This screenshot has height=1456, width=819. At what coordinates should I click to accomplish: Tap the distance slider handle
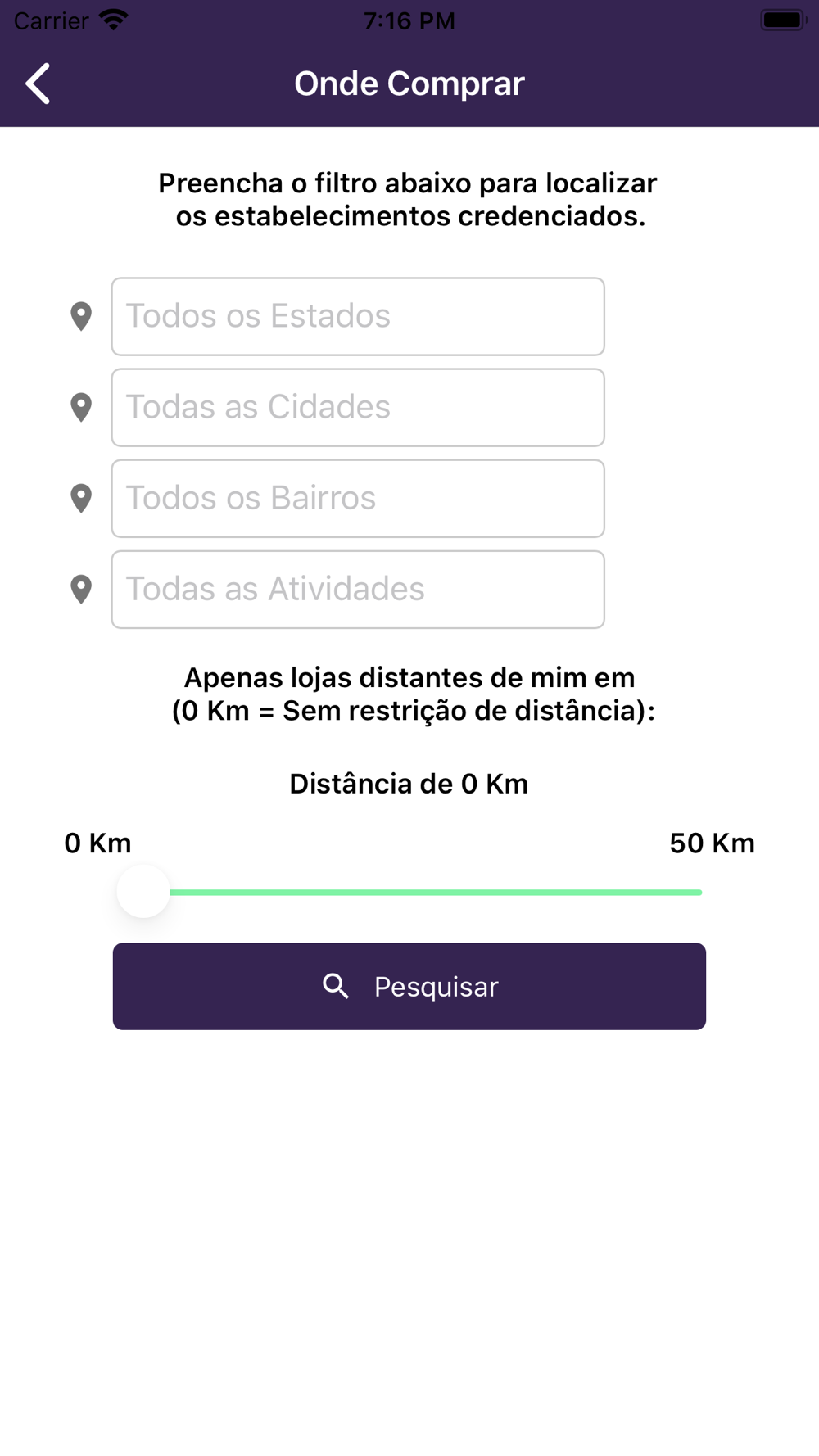[143, 891]
